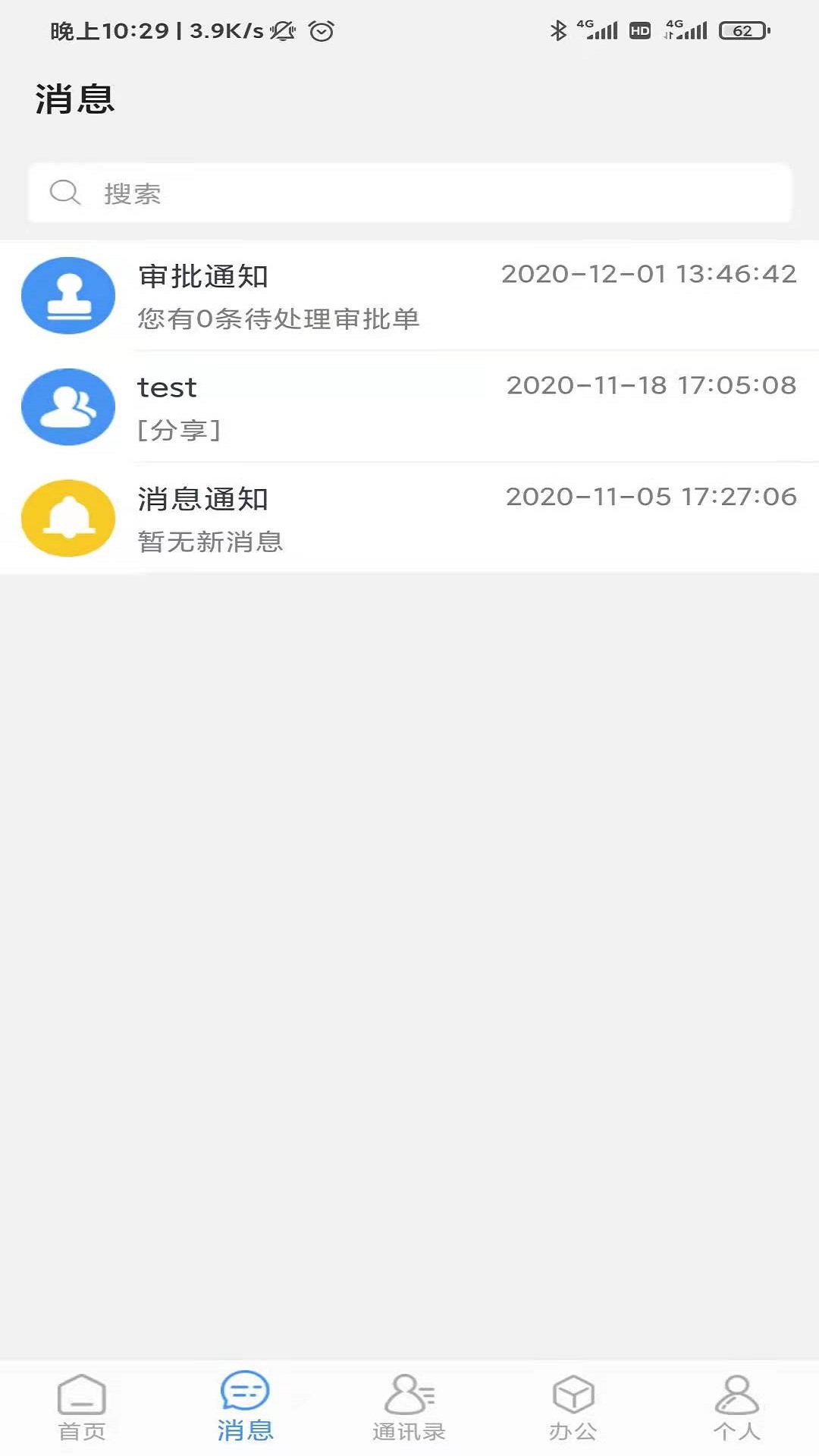819x1456 pixels.
Task: Go to the 通讯录 contacts tab
Action: [x=409, y=1407]
